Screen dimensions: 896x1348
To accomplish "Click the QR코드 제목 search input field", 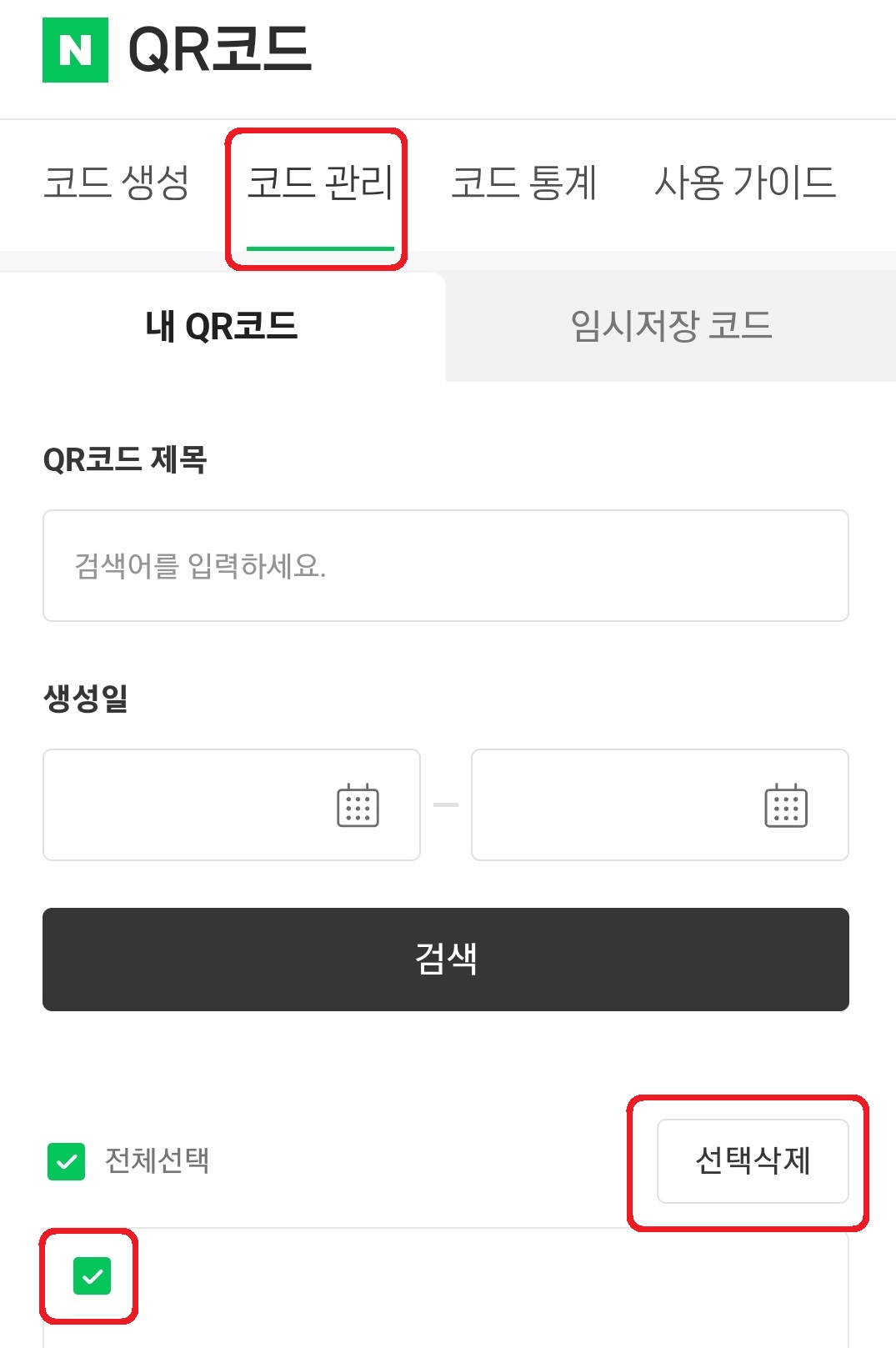I will (445, 565).
